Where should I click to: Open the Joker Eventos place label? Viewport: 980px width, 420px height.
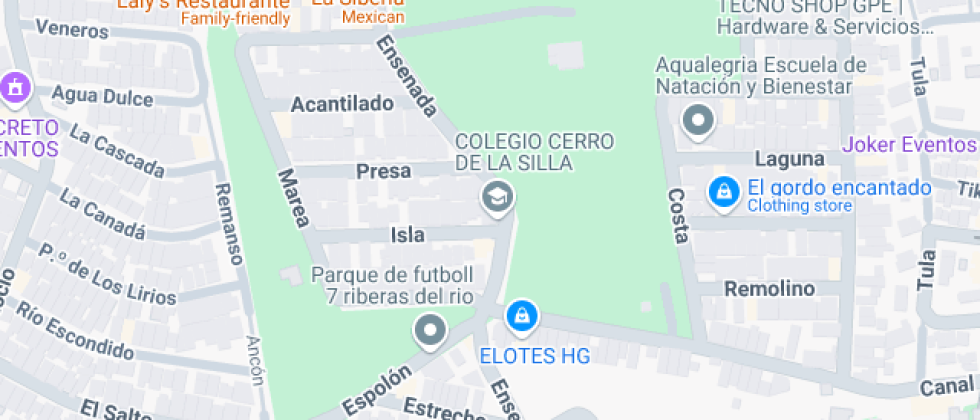(x=908, y=144)
